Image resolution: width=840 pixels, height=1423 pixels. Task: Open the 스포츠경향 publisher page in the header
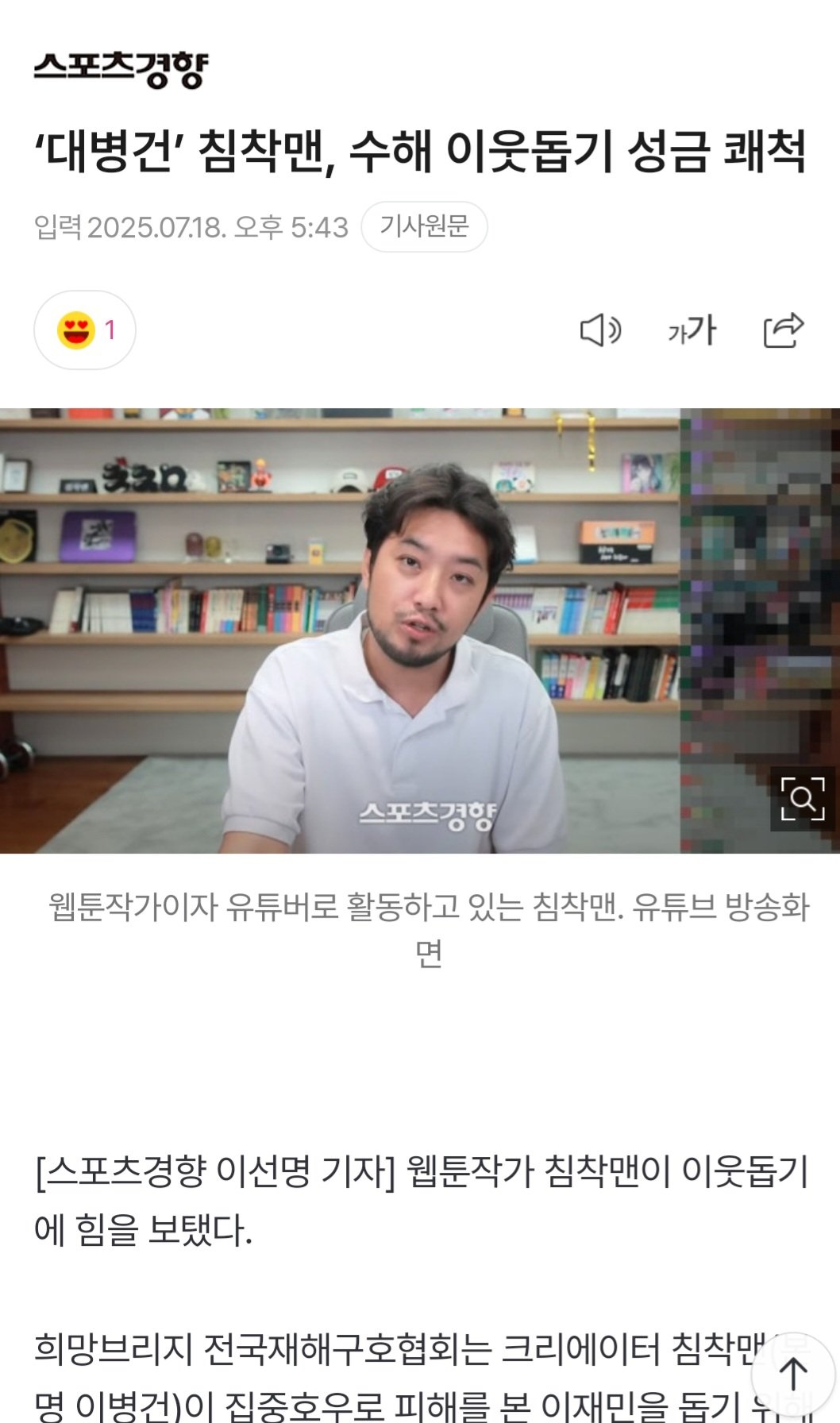121,70
